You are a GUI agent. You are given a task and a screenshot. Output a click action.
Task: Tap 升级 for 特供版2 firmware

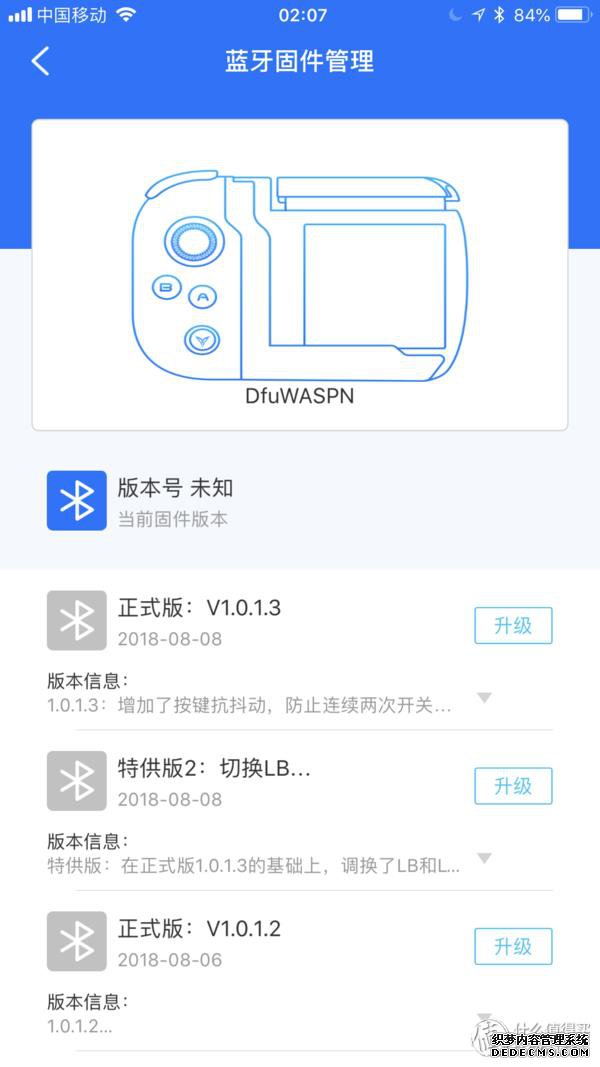pyautogui.click(x=513, y=786)
